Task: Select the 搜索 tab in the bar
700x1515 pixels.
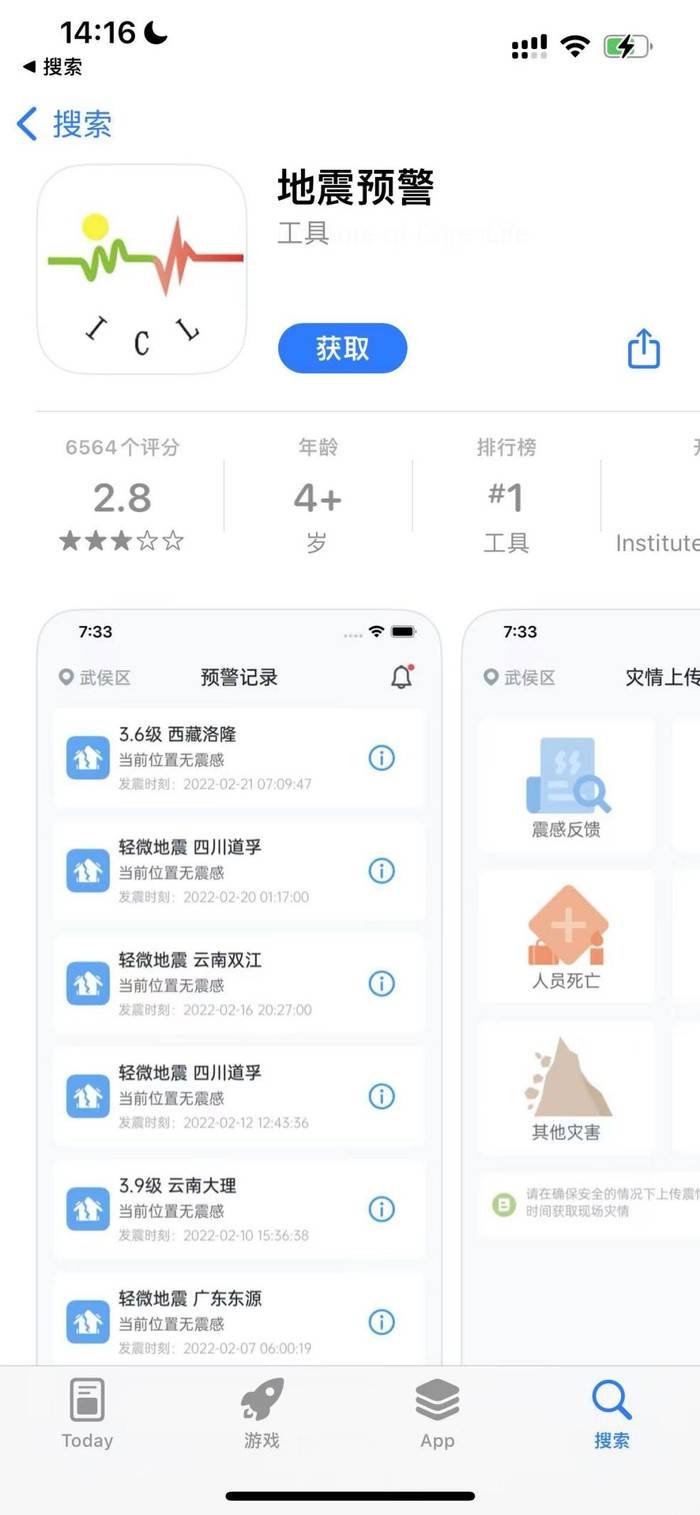Action: (611, 1413)
